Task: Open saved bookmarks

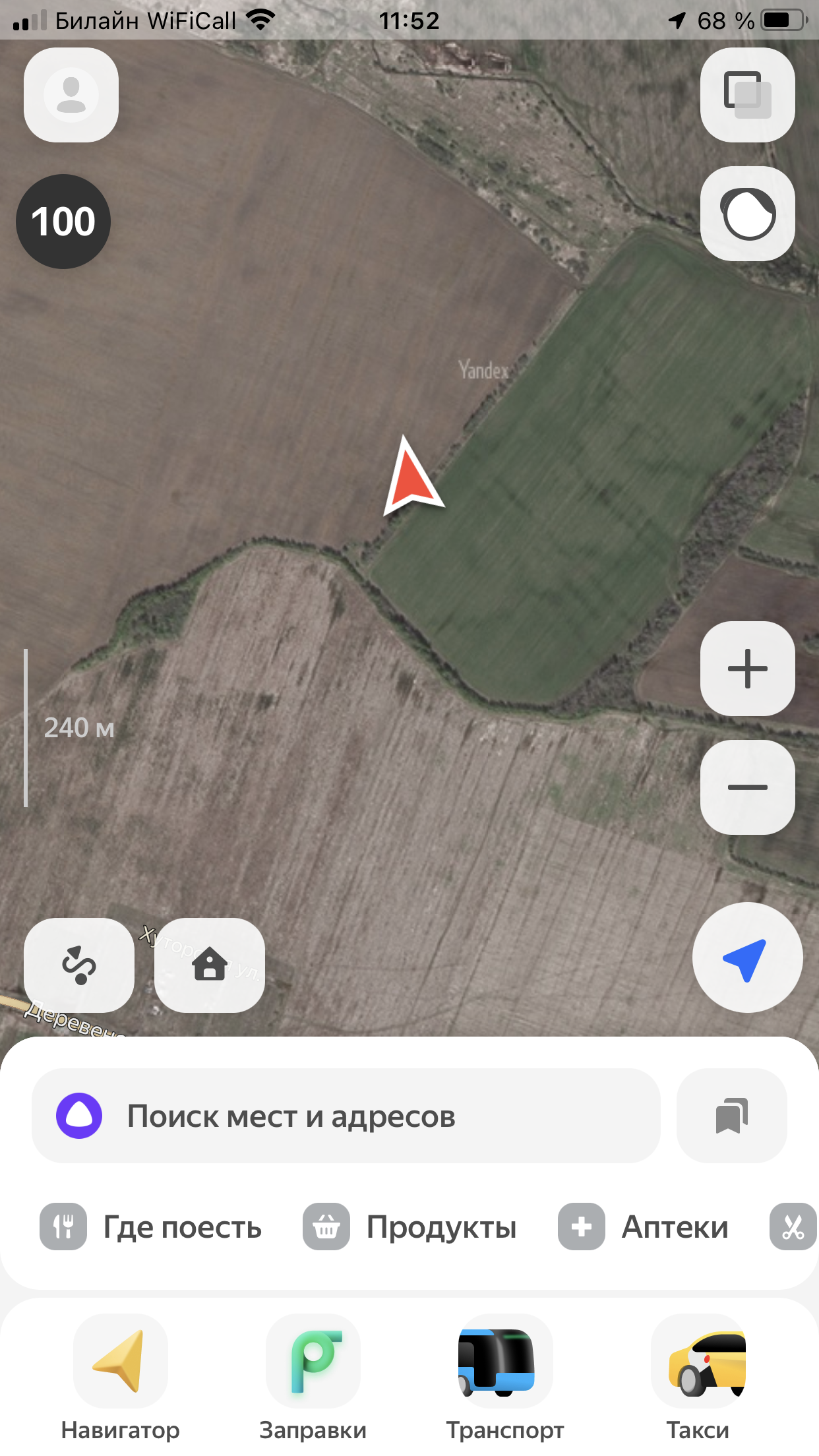Action: tap(732, 1116)
